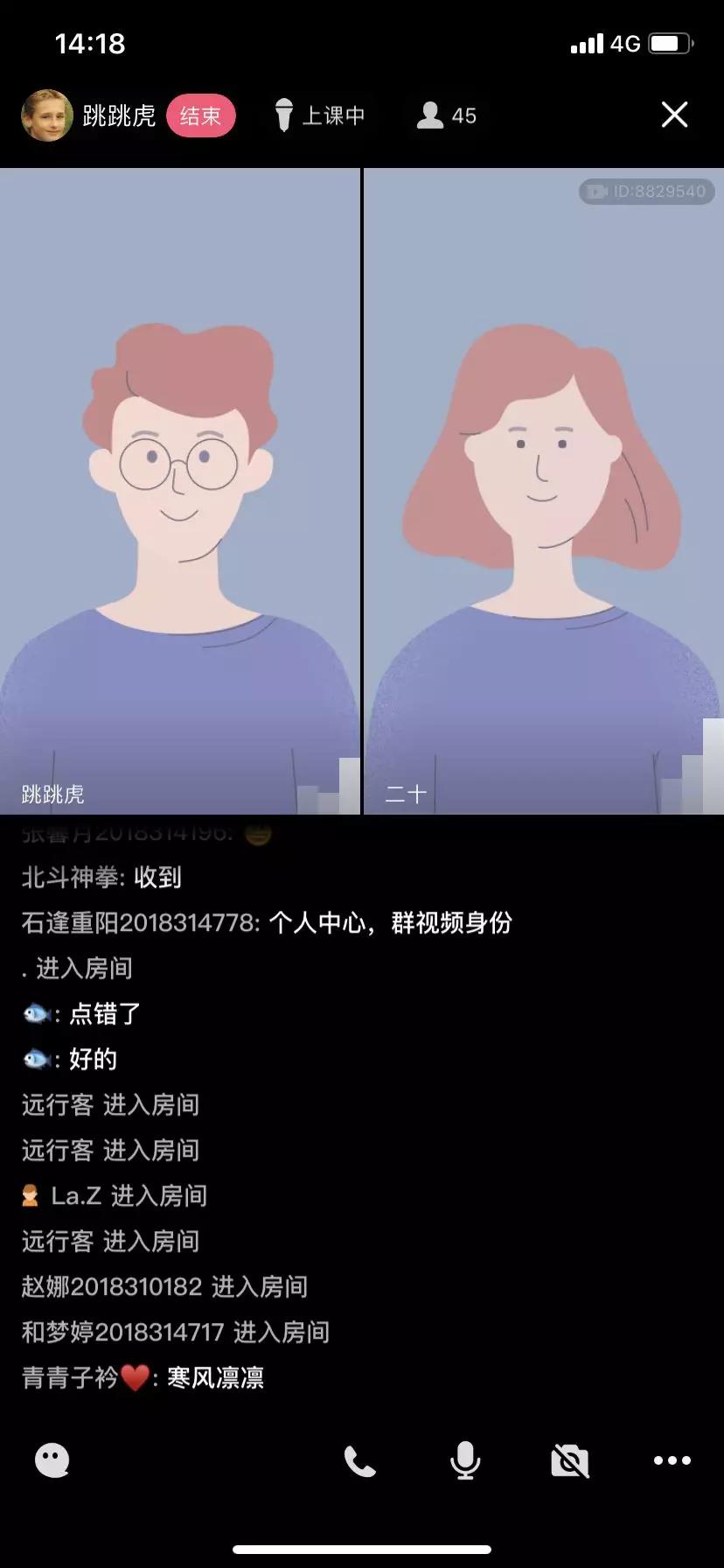
Task: Tap the 结束 button to end class
Action: (x=201, y=115)
